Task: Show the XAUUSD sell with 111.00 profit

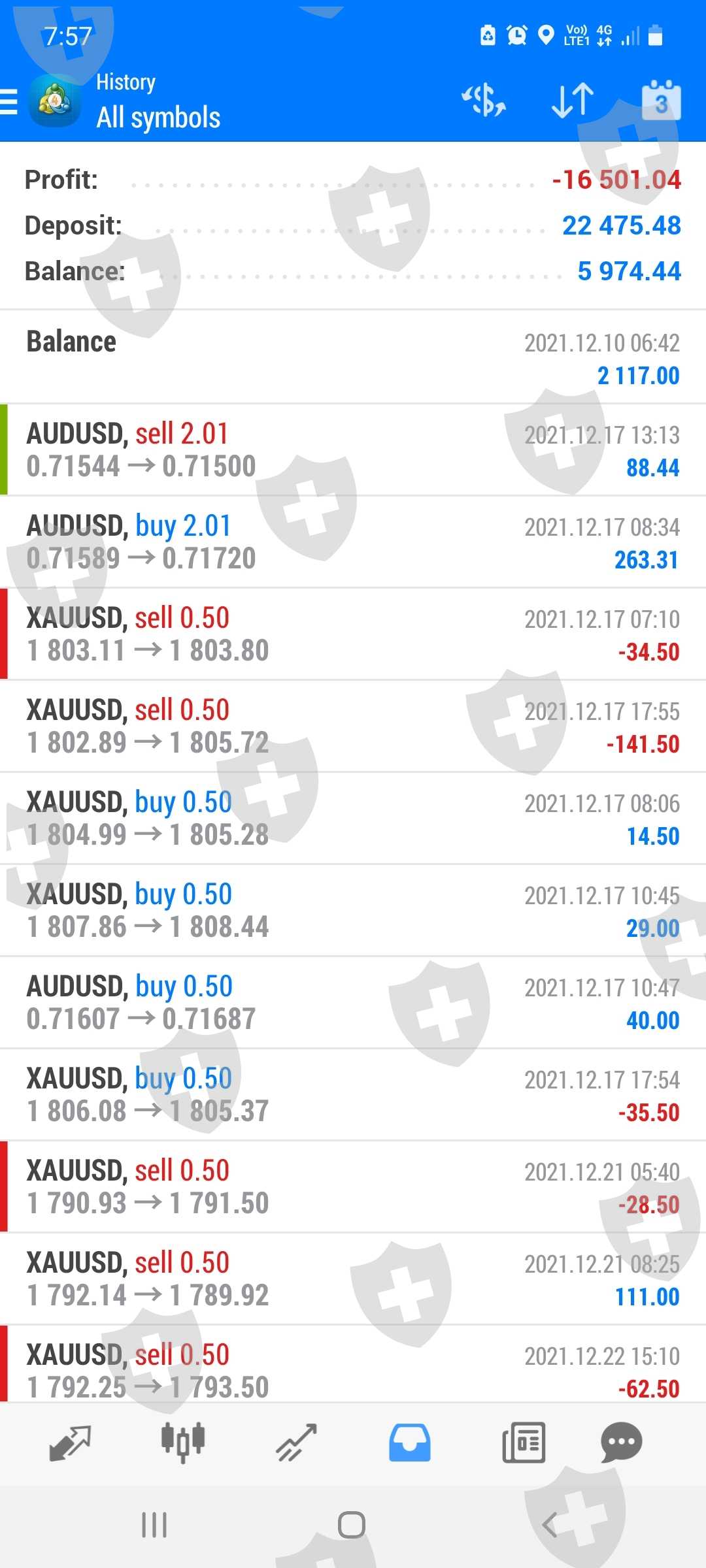Action: click(353, 1279)
